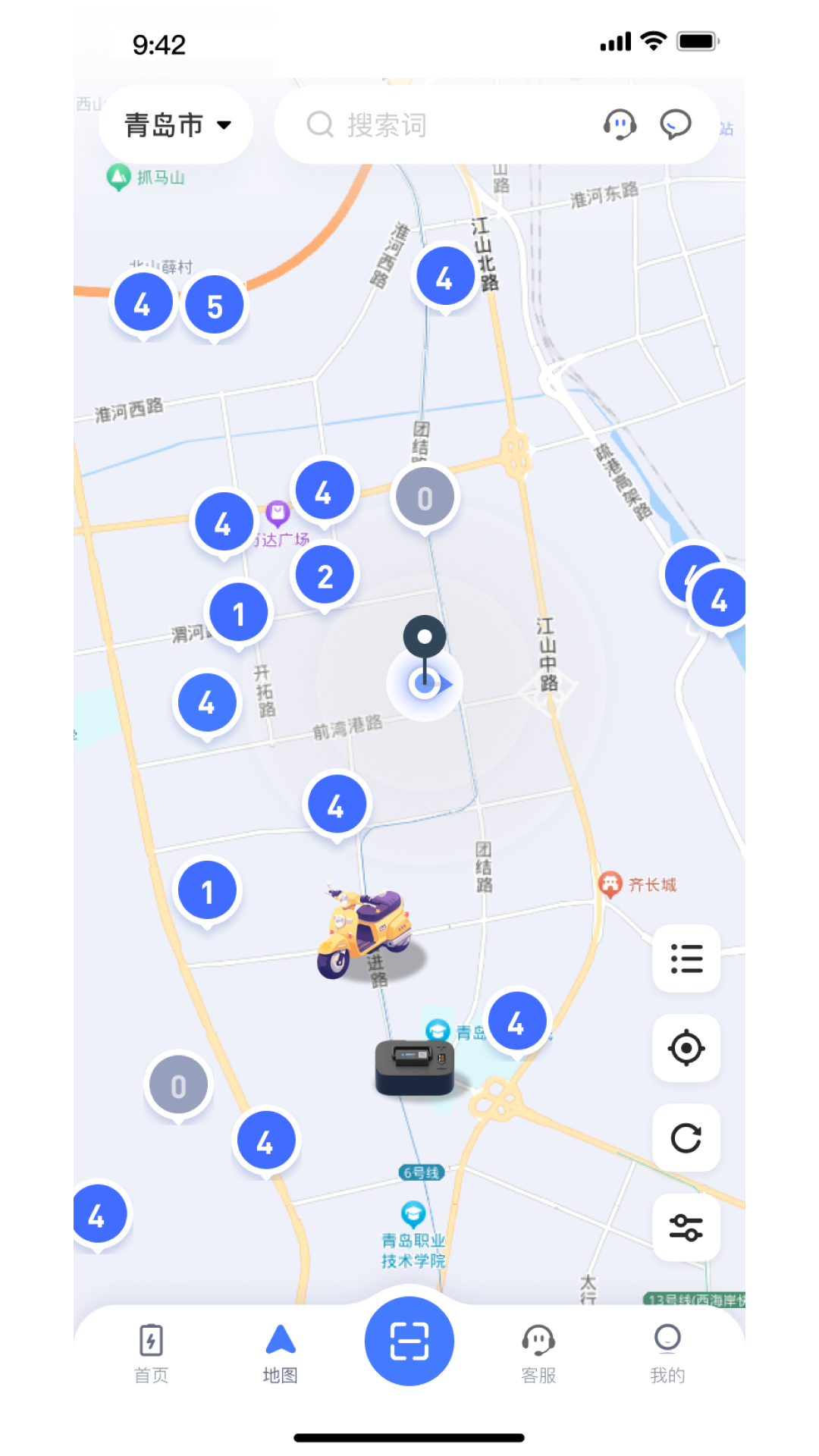Refresh the map with the reload icon
The height and width of the screenshot is (1456, 819).
(686, 1138)
